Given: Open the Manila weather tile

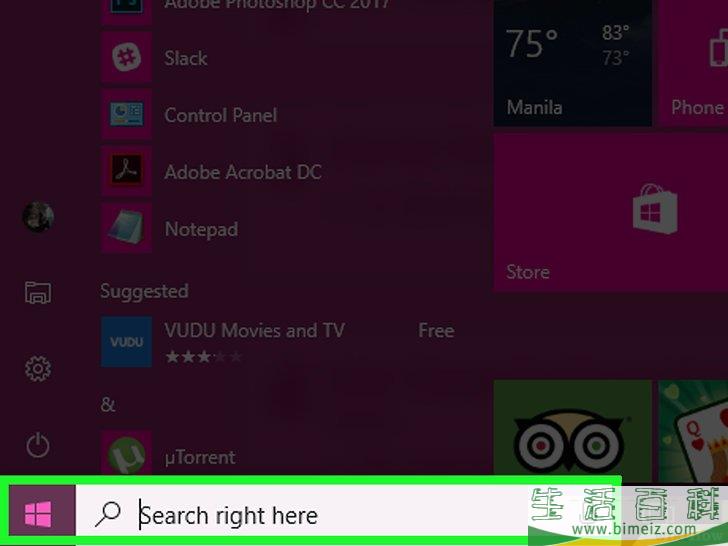Looking at the screenshot, I should pos(572,63).
